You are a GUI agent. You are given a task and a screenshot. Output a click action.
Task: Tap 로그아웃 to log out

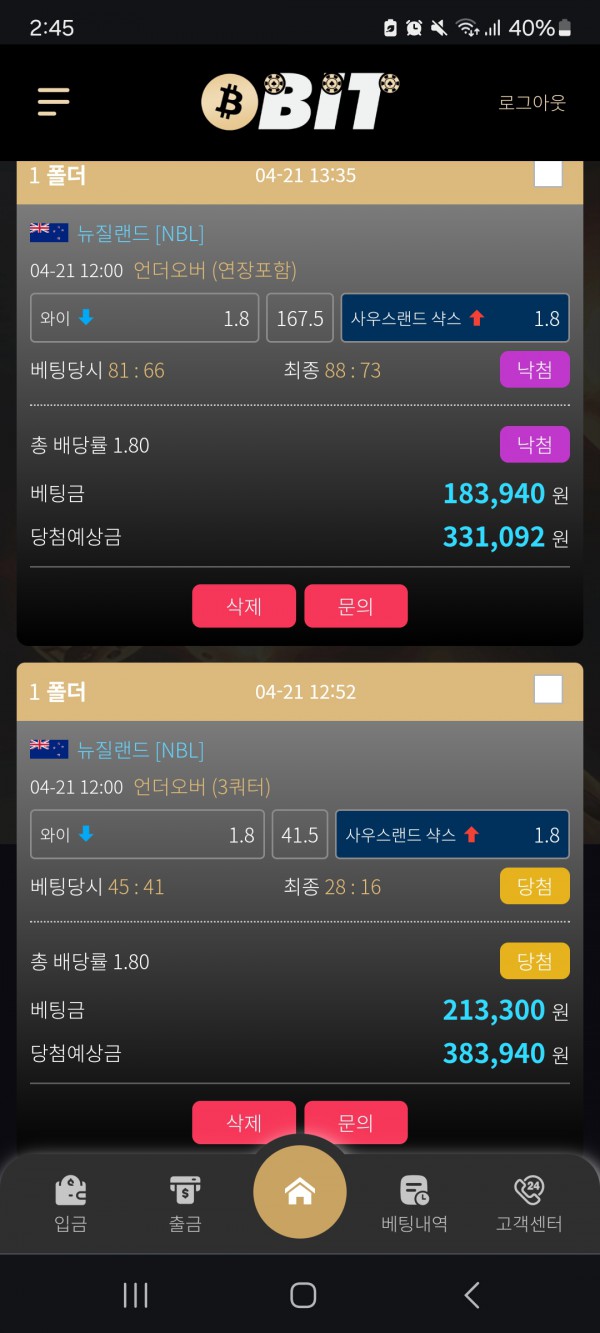click(532, 102)
